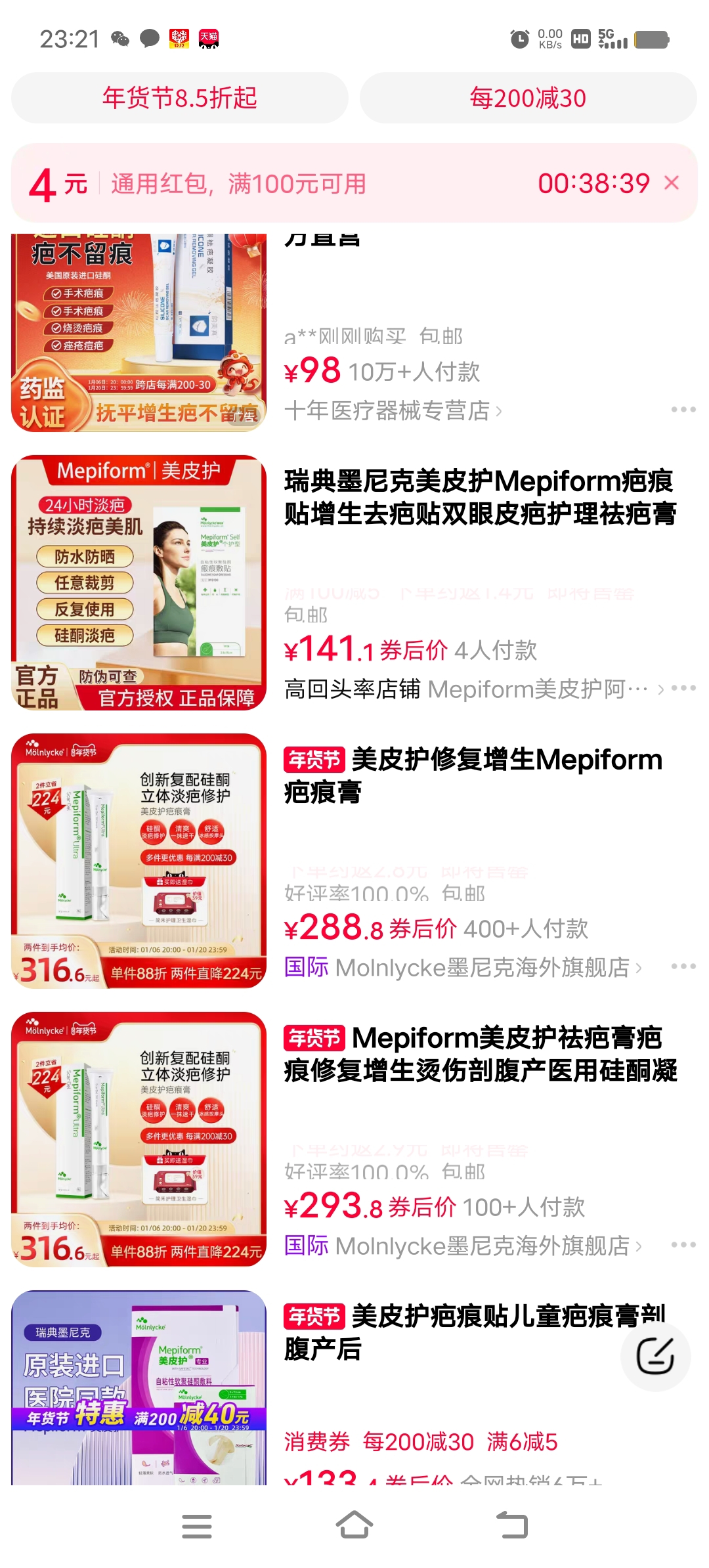Screen dimensions: 709x1568
Task: Go back with the system back button
Action: tap(513, 1525)
